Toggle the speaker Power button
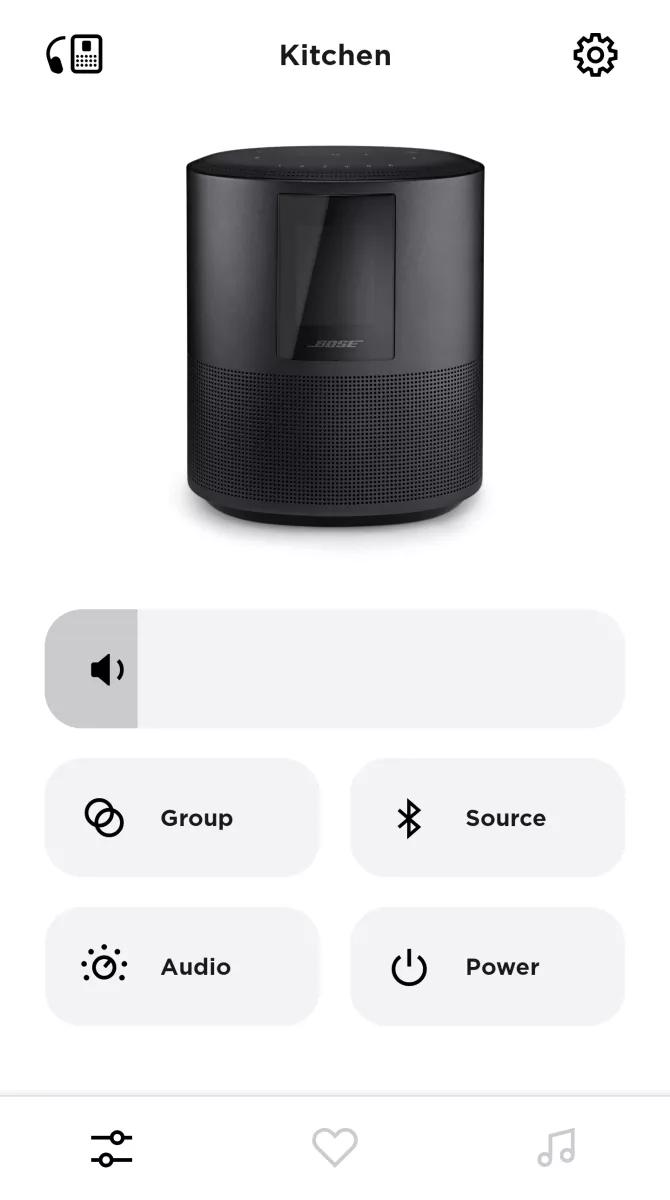 click(x=487, y=967)
